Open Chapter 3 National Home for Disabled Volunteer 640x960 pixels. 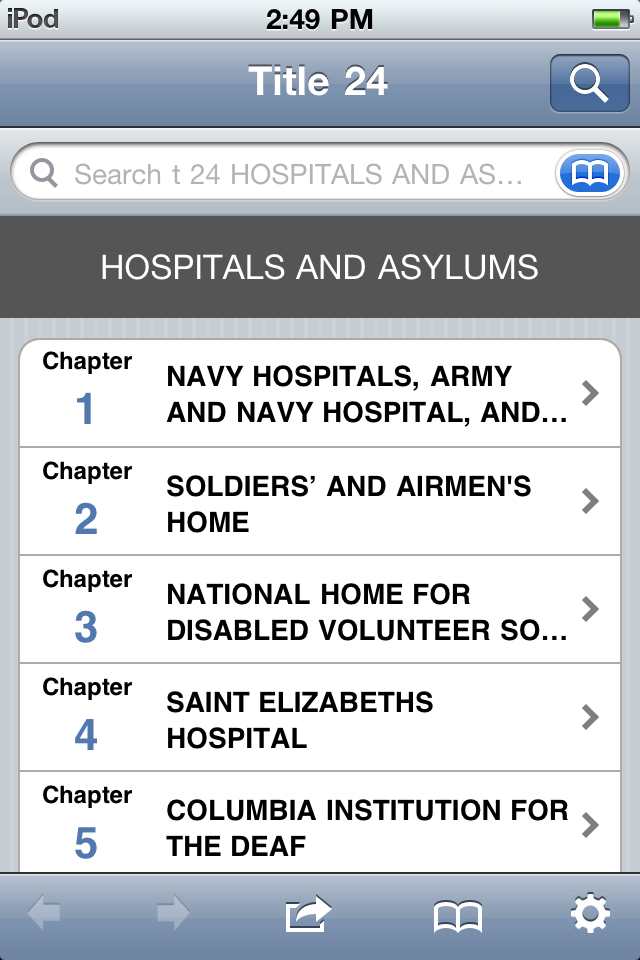[320, 609]
